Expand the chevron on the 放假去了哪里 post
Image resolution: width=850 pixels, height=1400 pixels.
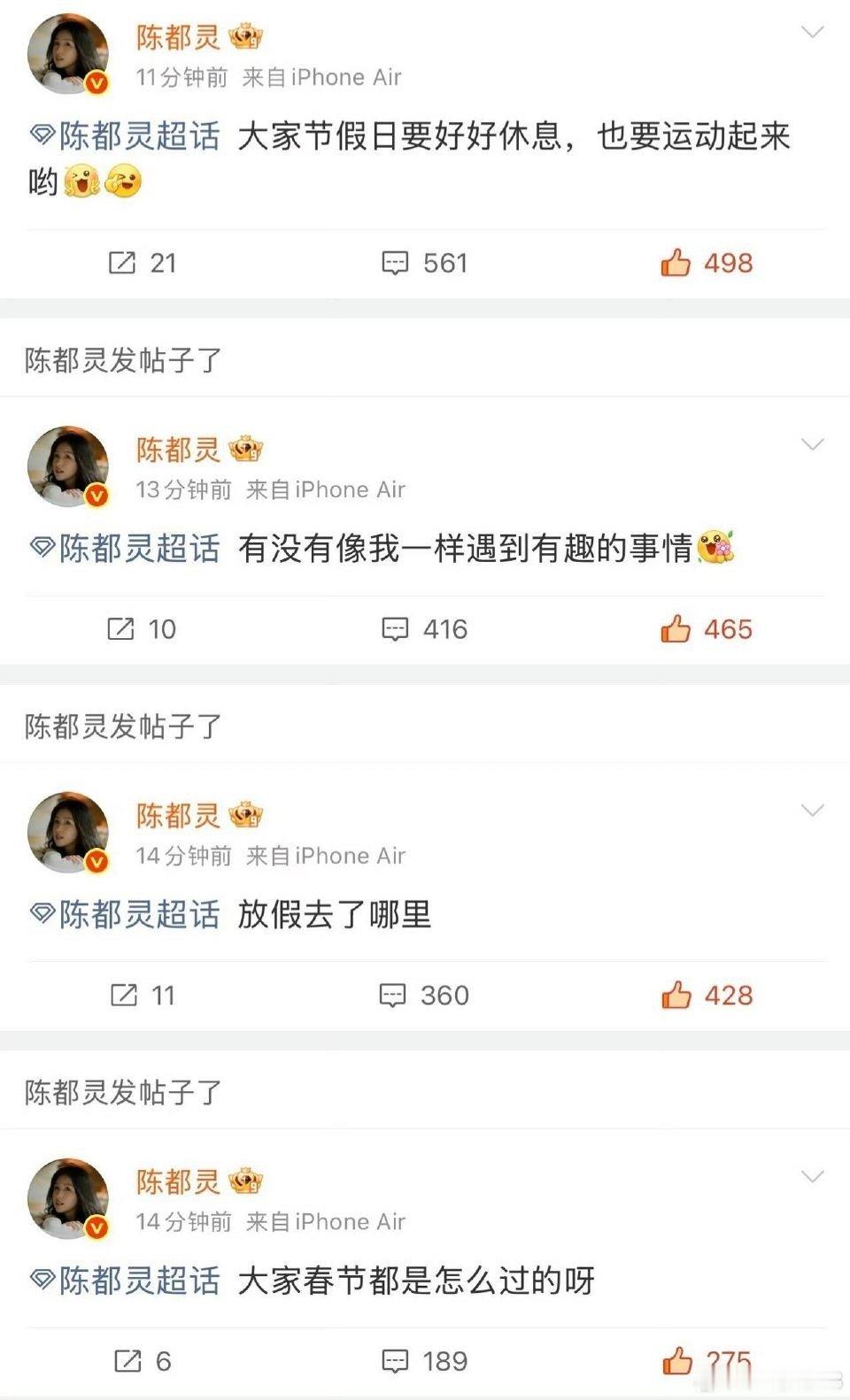tap(811, 809)
